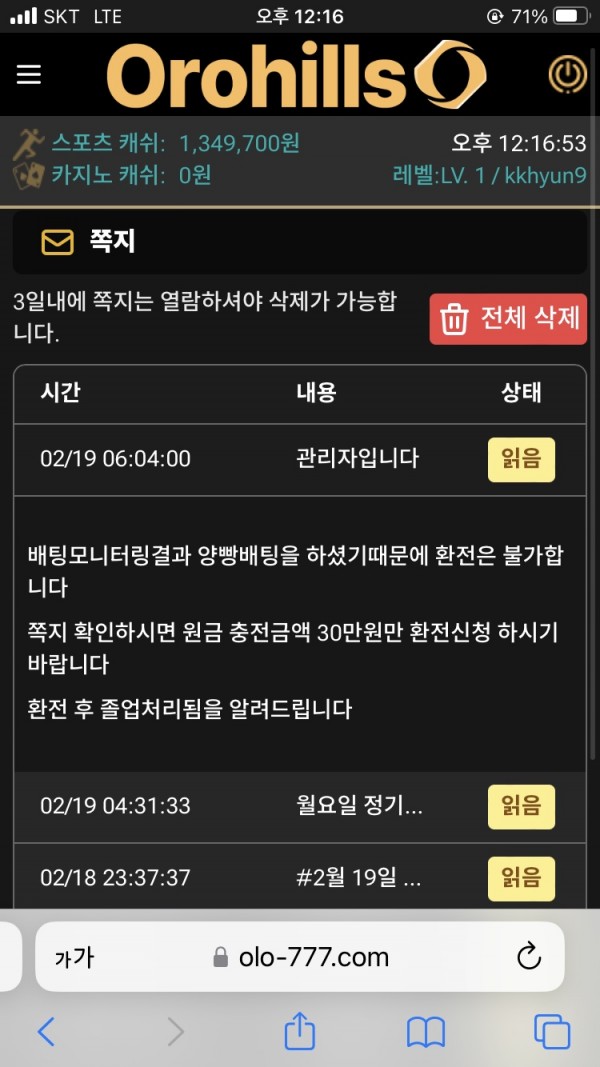Viewport: 600px width, 1067px height.
Task: Tap the power logout icon
Action: coord(567,75)
